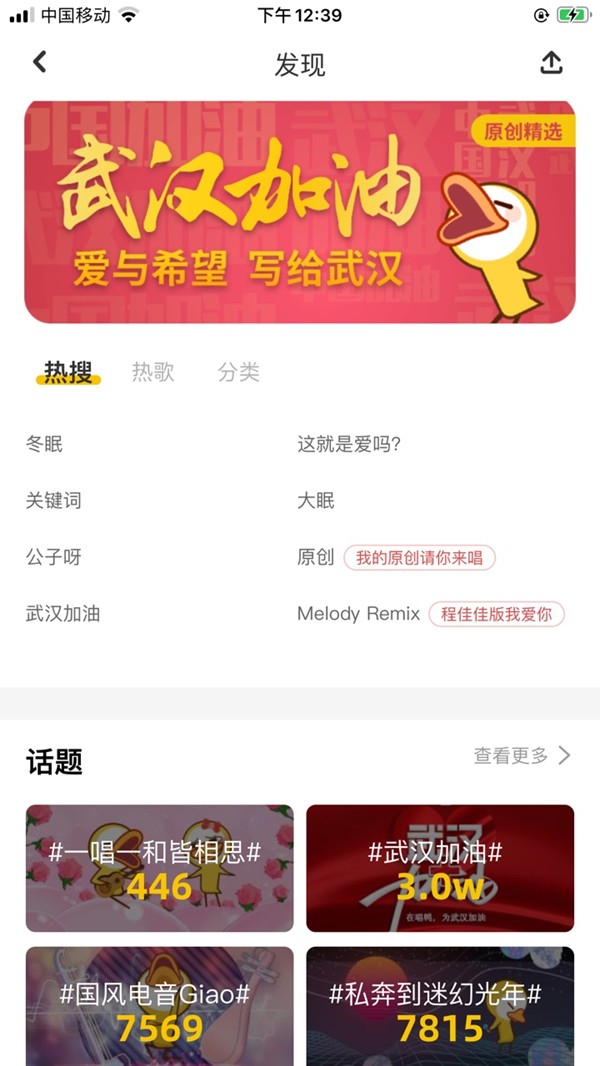Open the #一唱一和皆相思# topic card
Image resolution: width=600 pixels, height=1066 pixels.
pyautogui.click(x=160, y=868)
